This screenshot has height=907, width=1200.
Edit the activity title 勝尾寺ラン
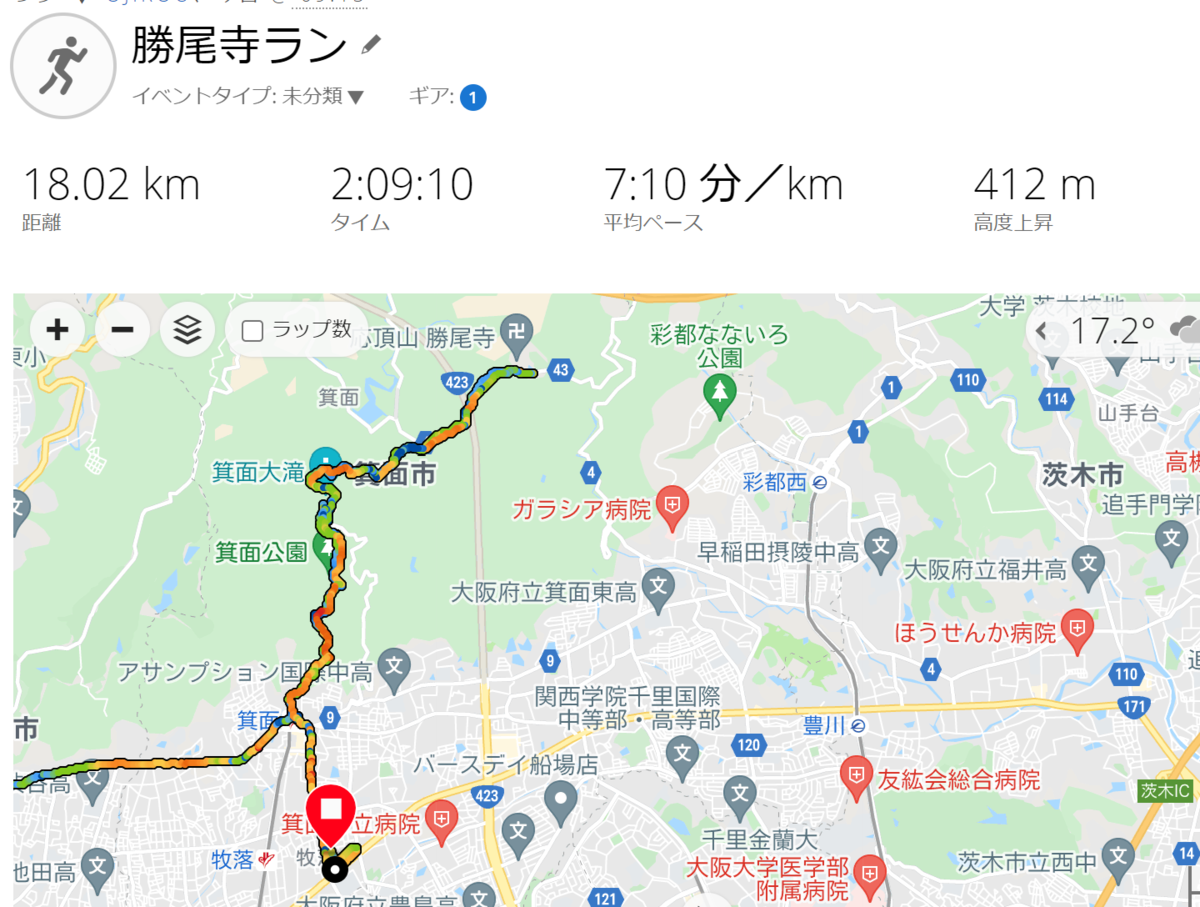click(371, 44)
